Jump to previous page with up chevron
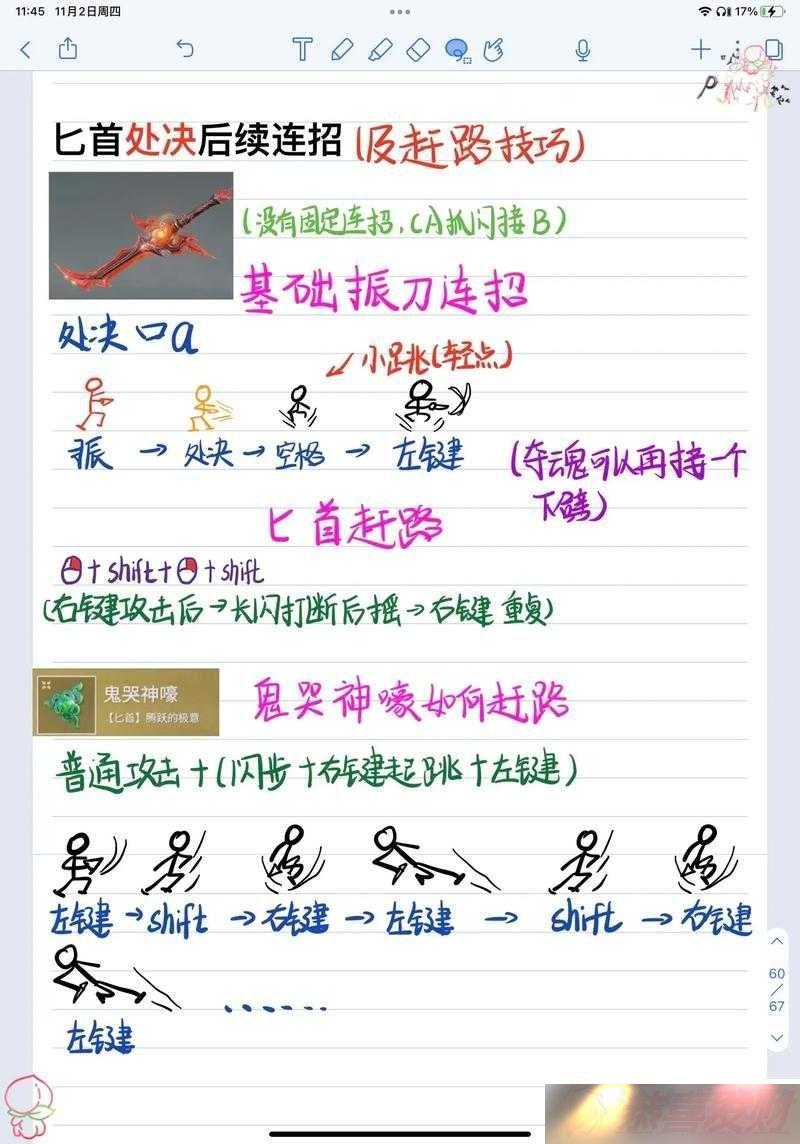This screenshot has width=800, height=1144. click(x=777, y=942)
